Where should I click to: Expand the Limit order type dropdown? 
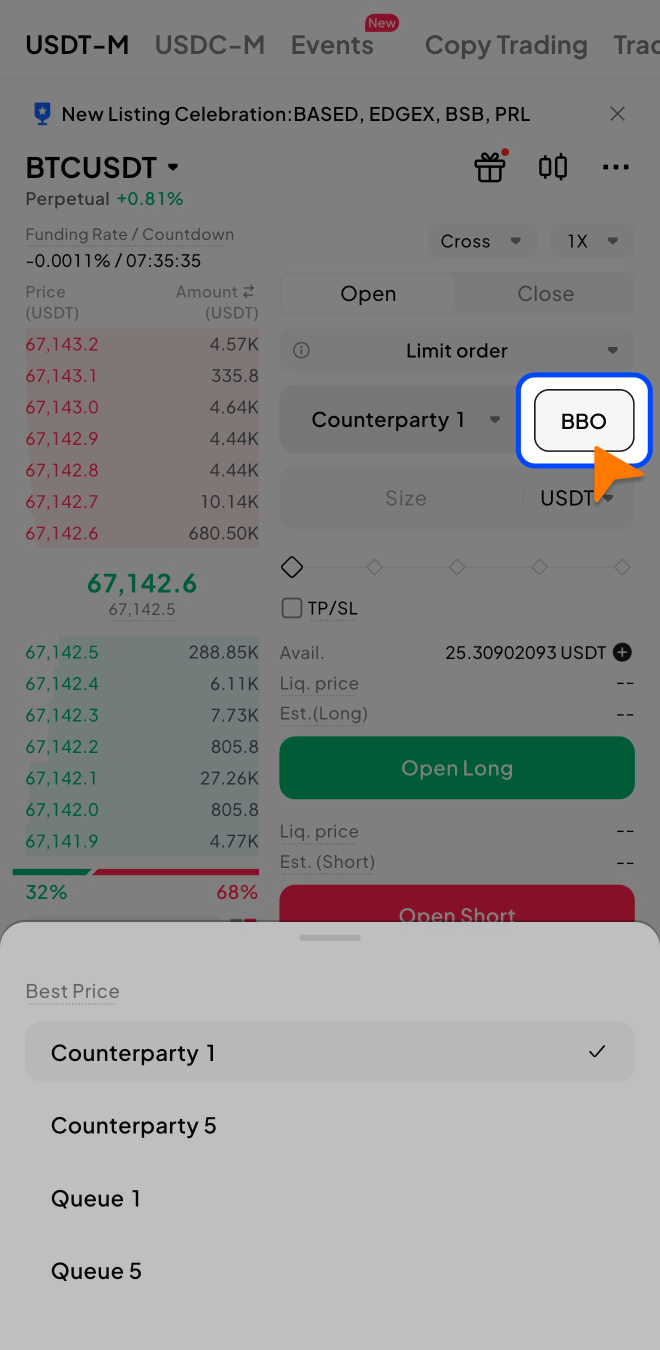click(457, 351)
